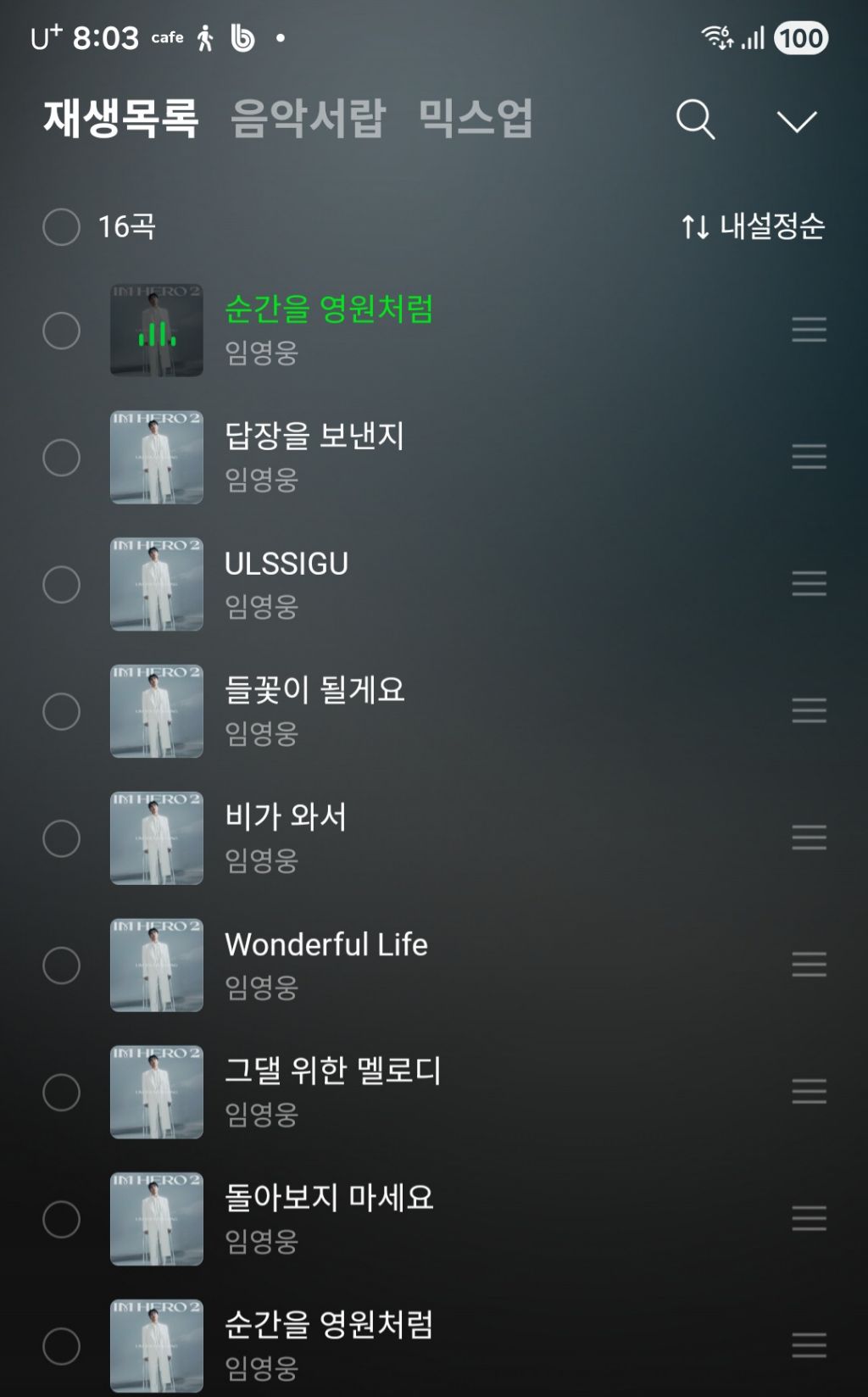Tap the reorder handle for 들꽃이 될게요

tap(809, 710)
